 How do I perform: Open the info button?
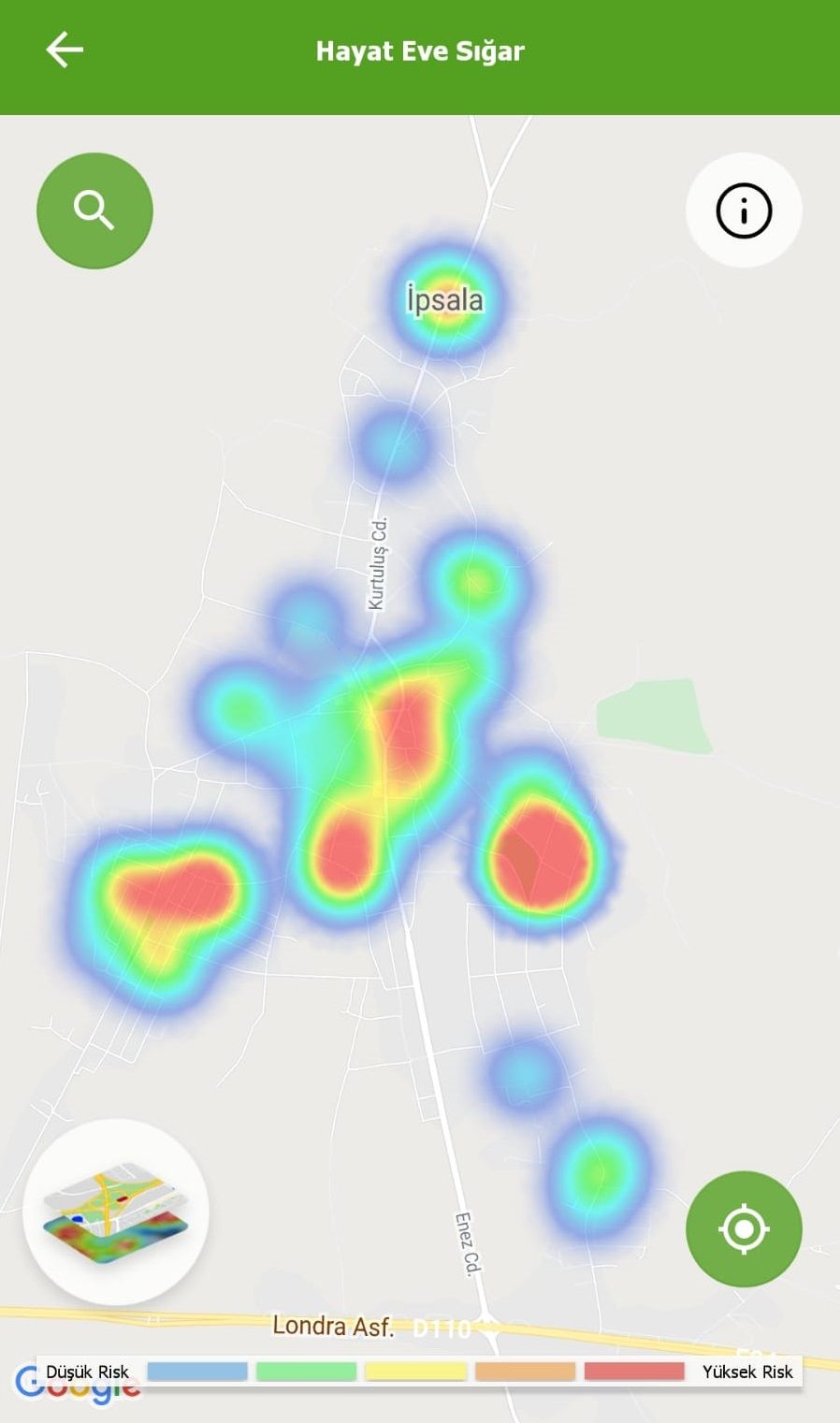[x=744, y=211]
